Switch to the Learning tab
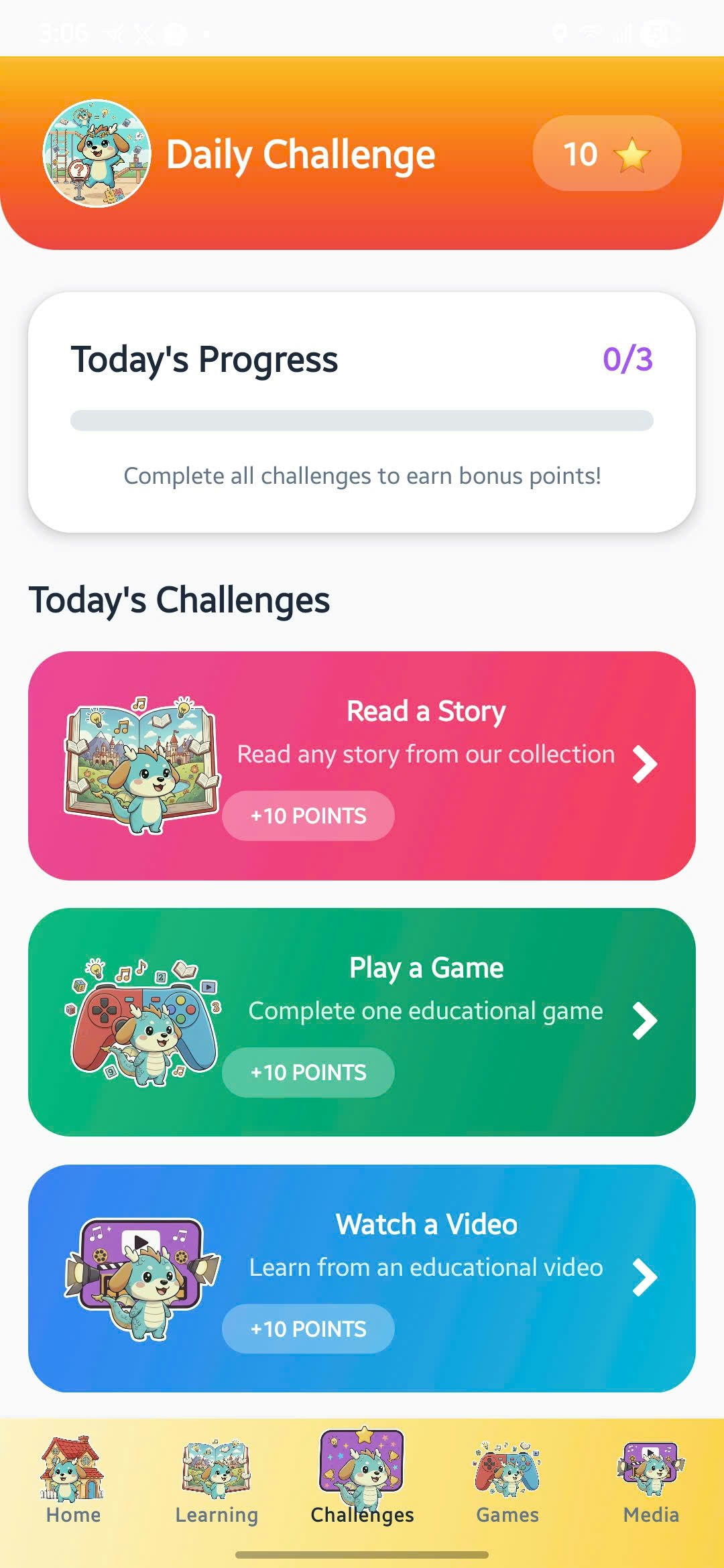 (x=217, y=1481)
